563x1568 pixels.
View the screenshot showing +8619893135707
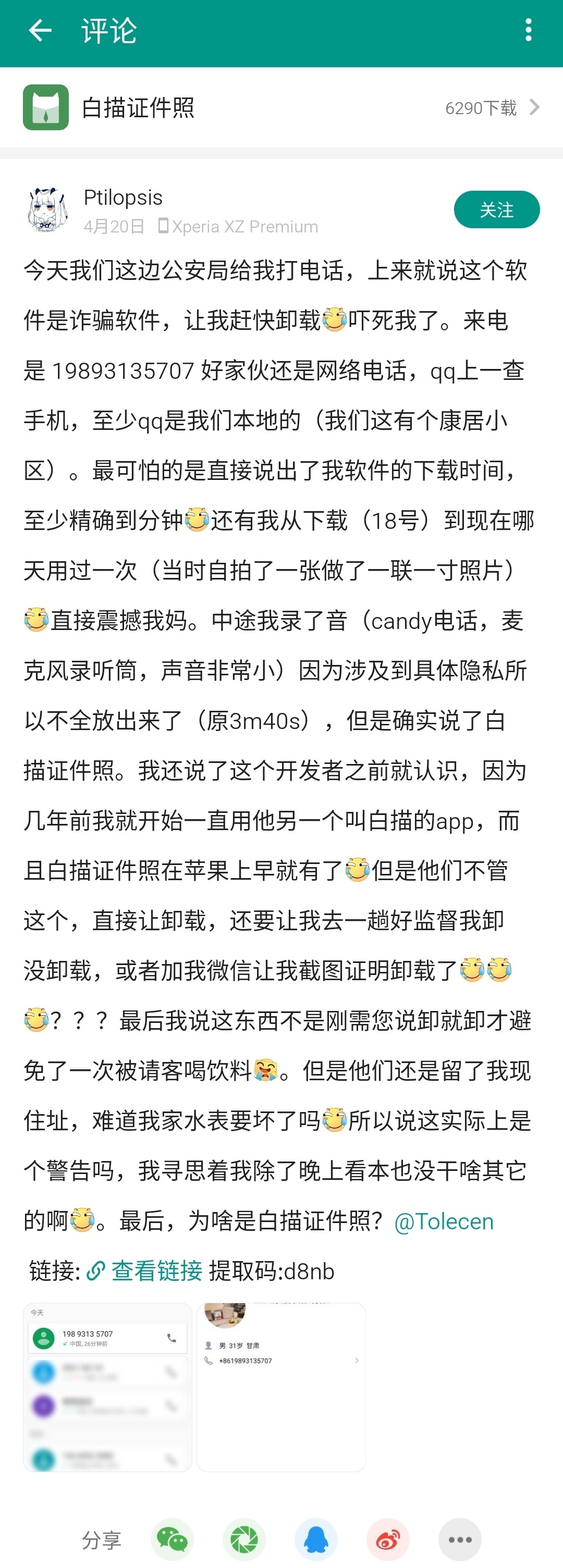click(280, 1387)
